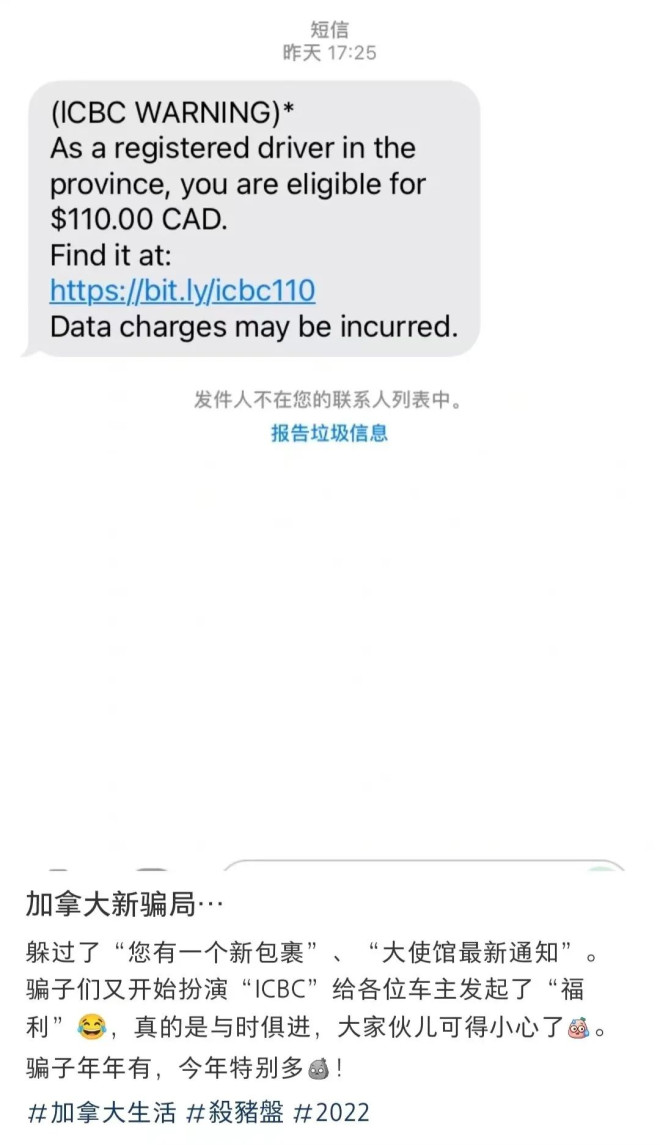The width and height of the screenshot is (660, 1145).
Task: Open the #加拿大生活 hashtag
Action: [101, 1112]
